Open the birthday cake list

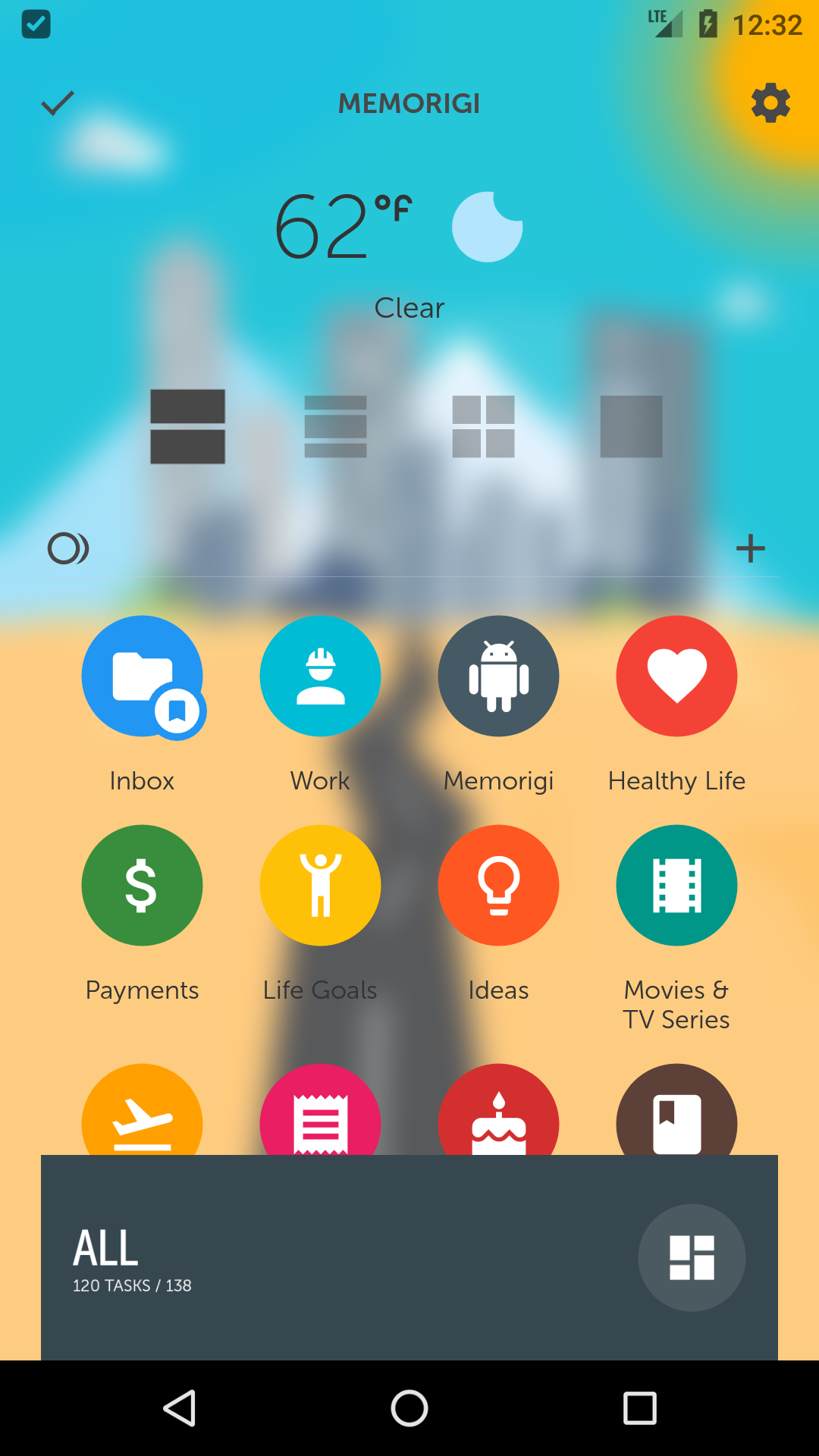tap(498, 1109)
